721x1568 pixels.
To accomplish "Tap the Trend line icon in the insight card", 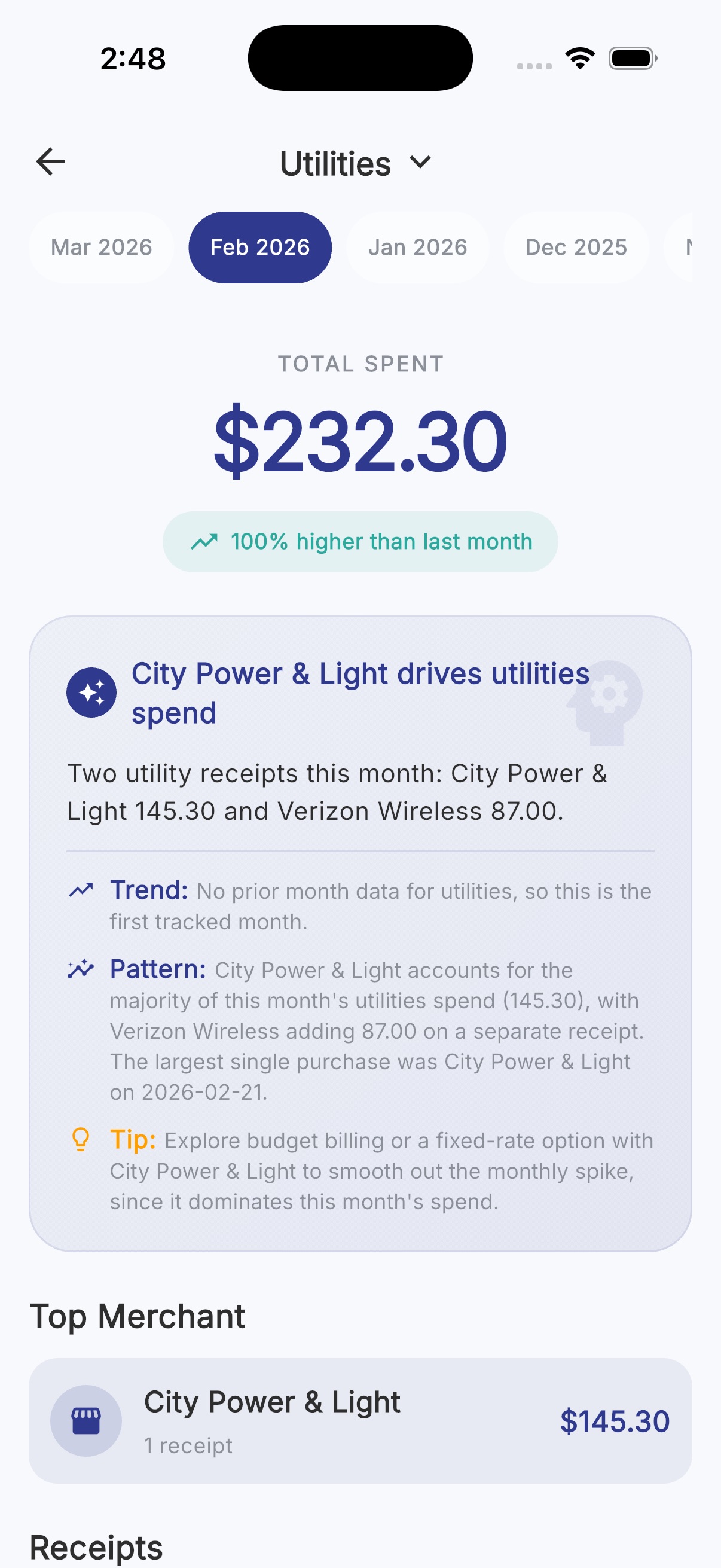I will coord(82,890).
